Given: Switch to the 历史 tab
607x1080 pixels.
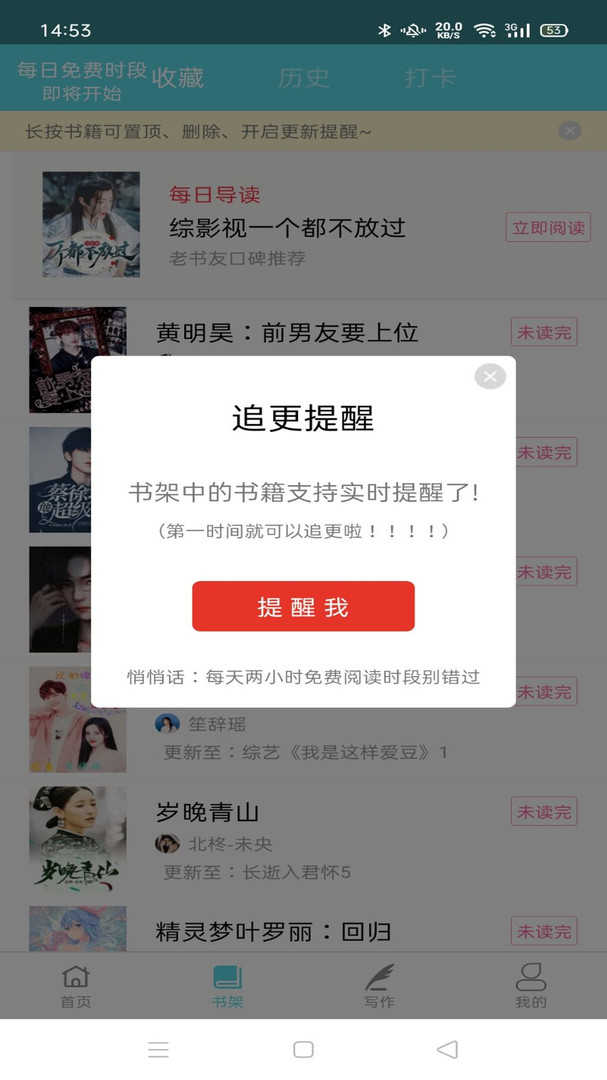Looking at the screenshot, I should point(303,78).
